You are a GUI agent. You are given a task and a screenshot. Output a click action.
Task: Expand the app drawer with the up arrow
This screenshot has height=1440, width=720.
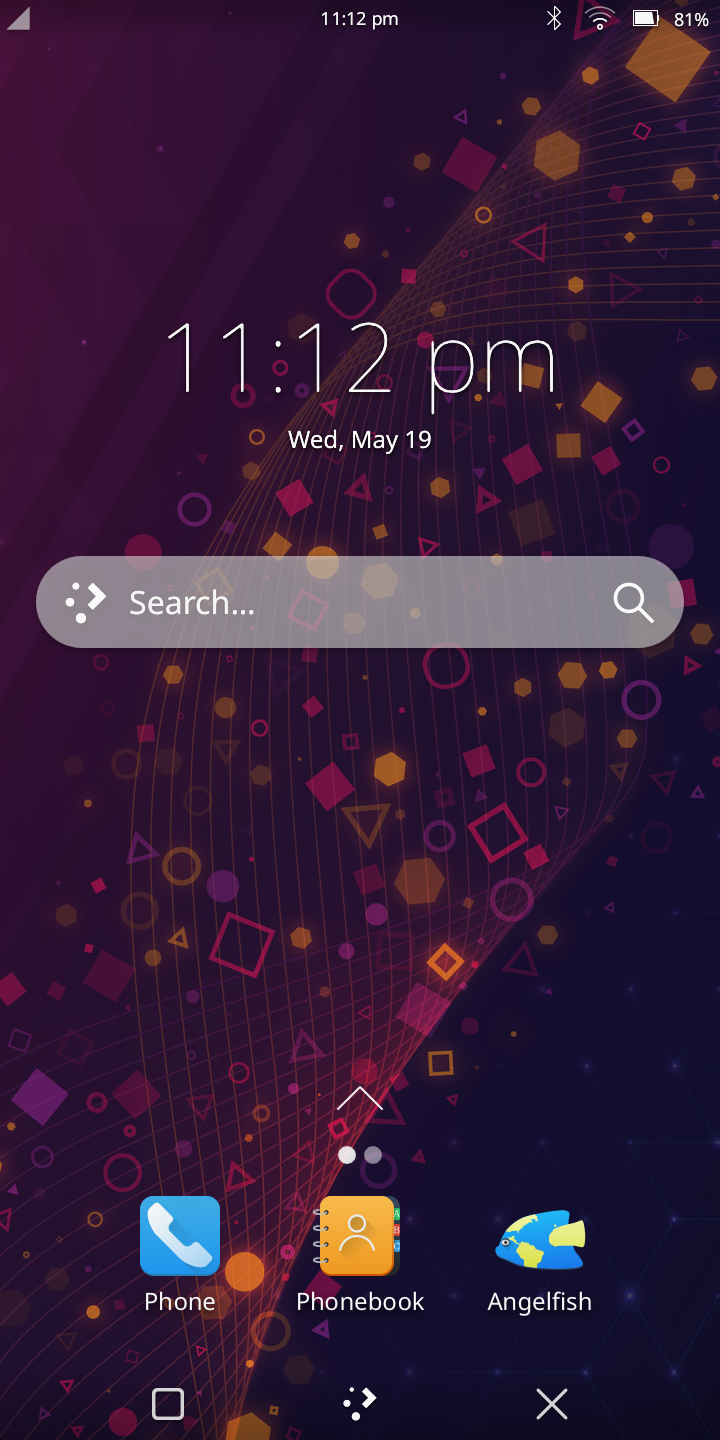pos(360,1098)
